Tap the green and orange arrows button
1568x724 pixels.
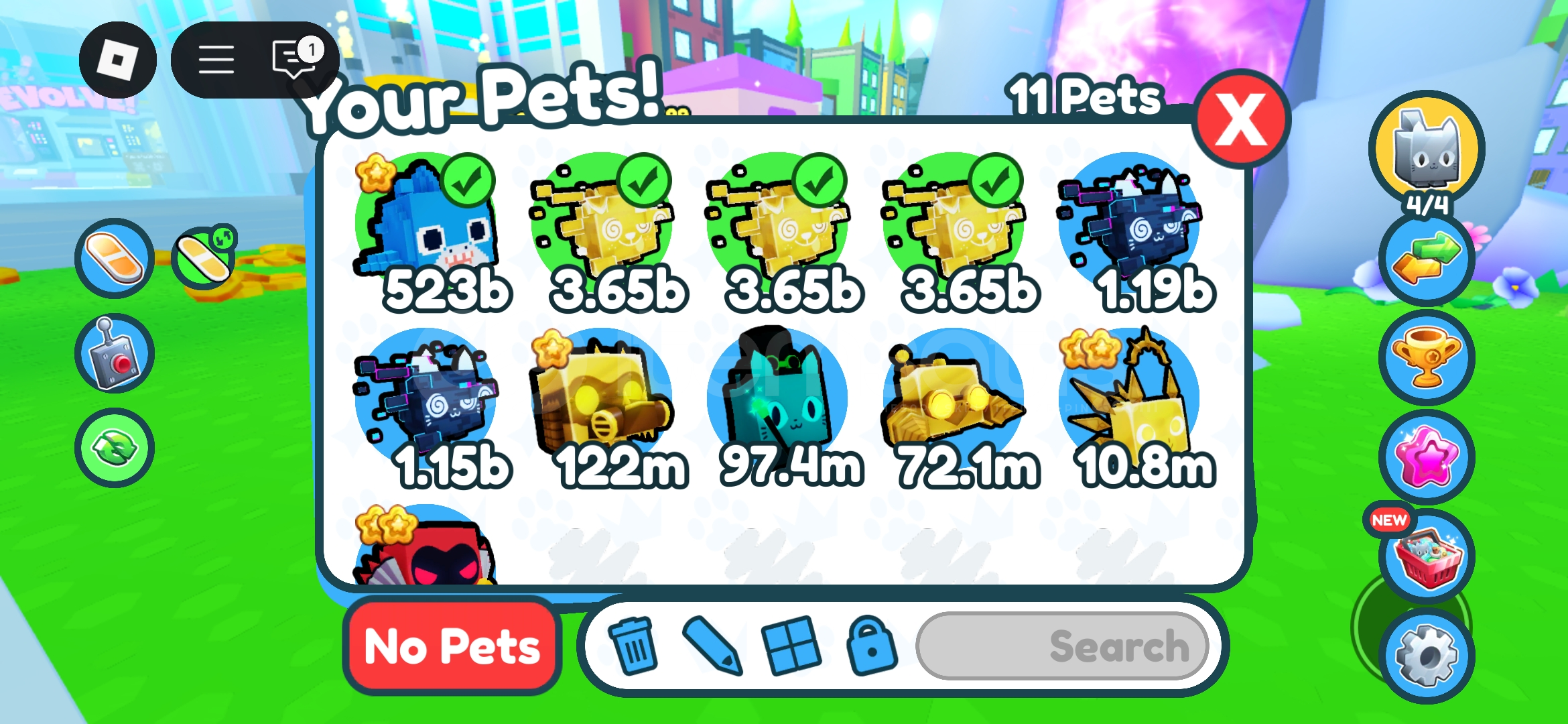1427,259
